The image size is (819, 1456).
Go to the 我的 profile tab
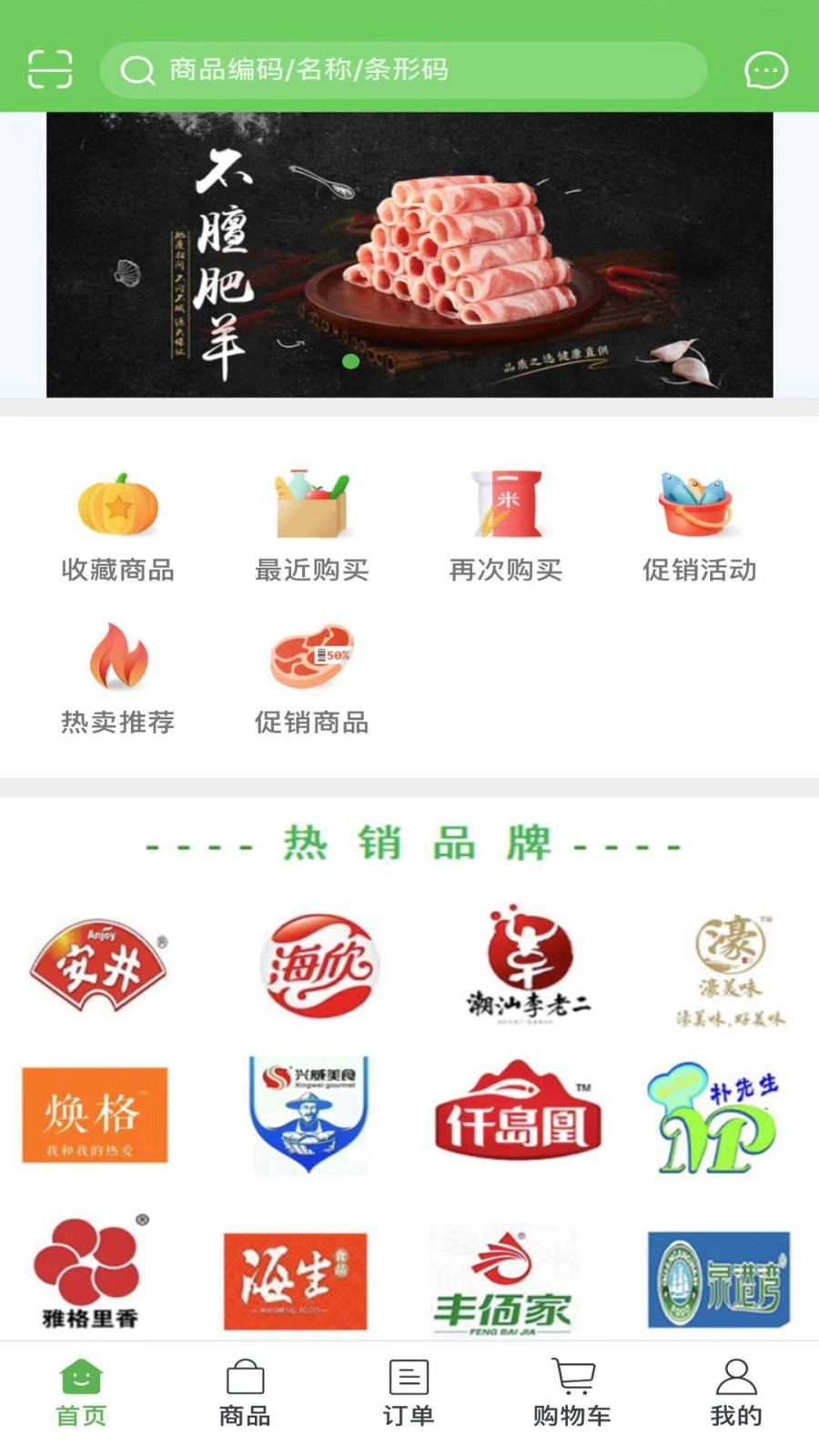click(x=736, y=1392)
